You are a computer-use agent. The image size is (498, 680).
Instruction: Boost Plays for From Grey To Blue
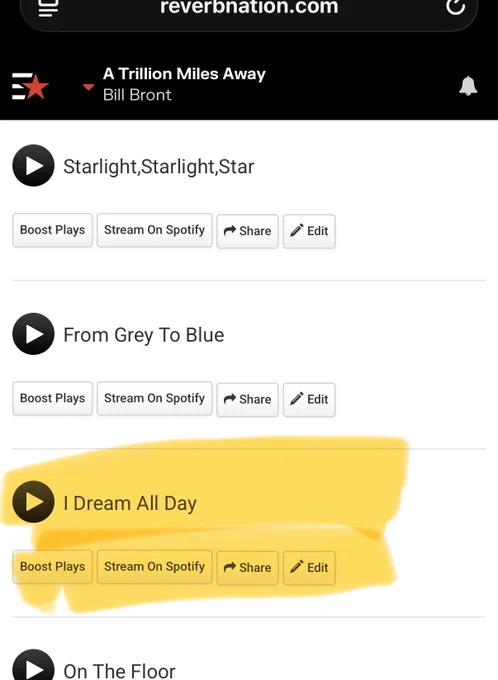coord(52,399)
